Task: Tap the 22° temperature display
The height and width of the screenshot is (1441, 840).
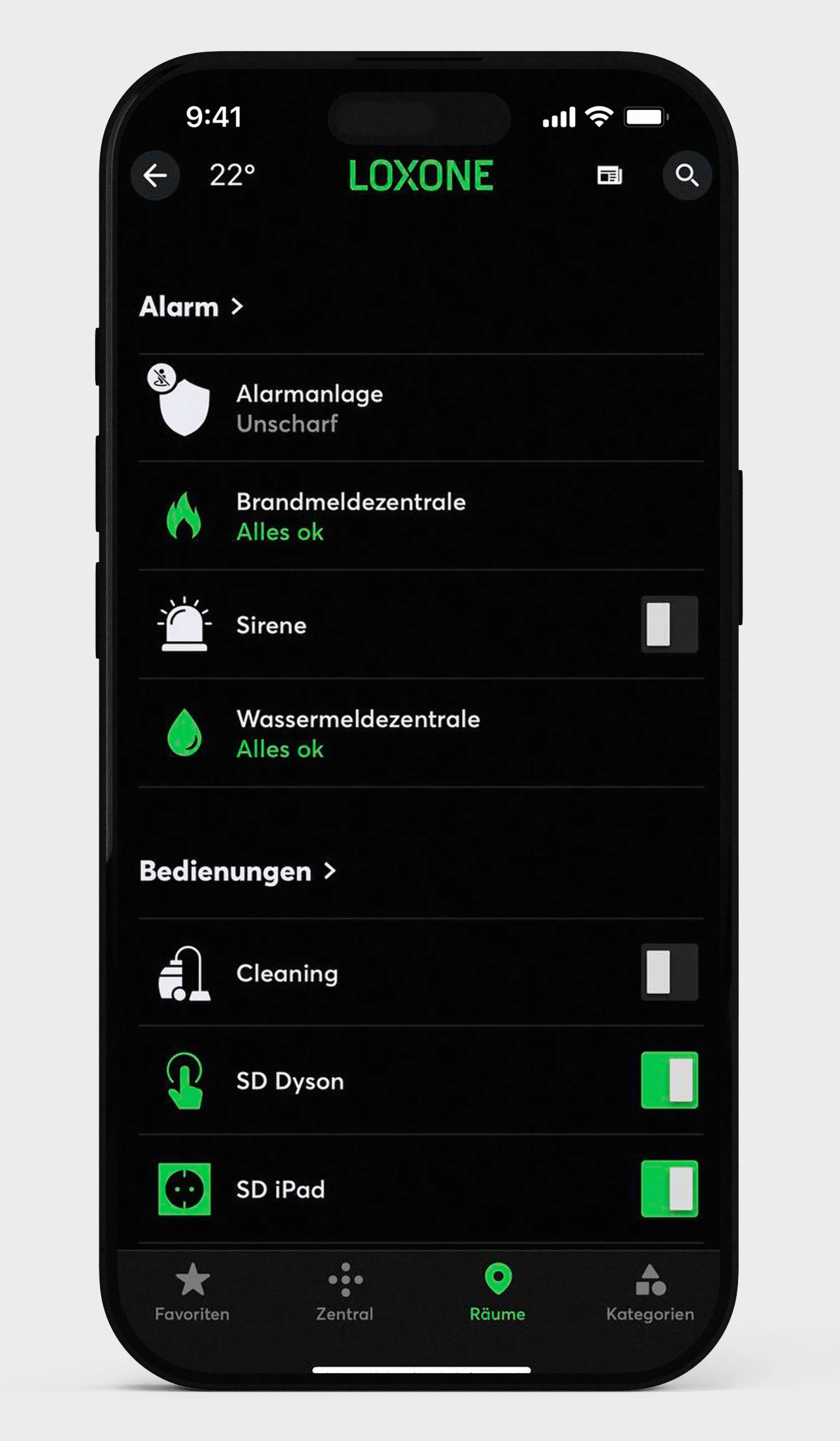Action: pyautogui.click(x=232, y=175)
